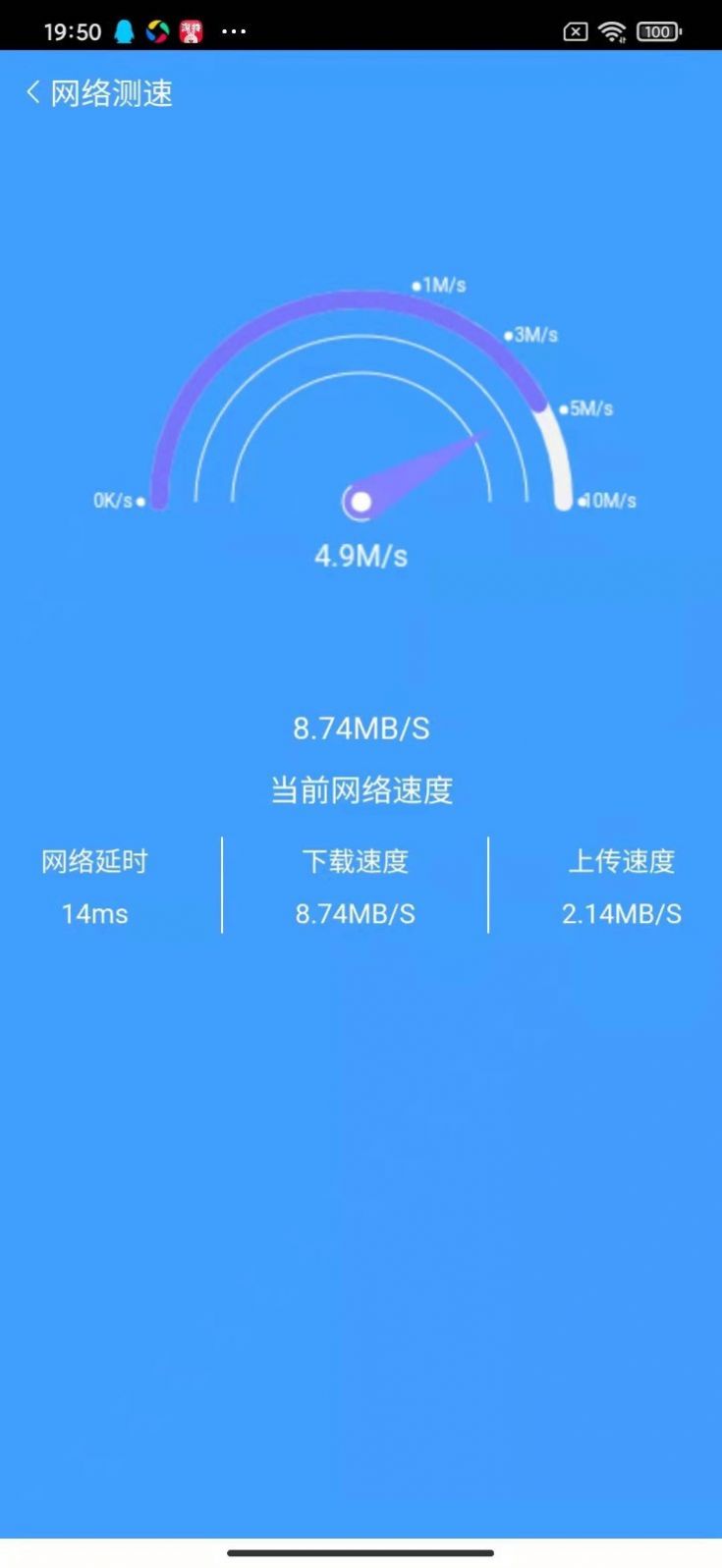Click the 1M/s gauge marker dot

[x=417, y=284]
